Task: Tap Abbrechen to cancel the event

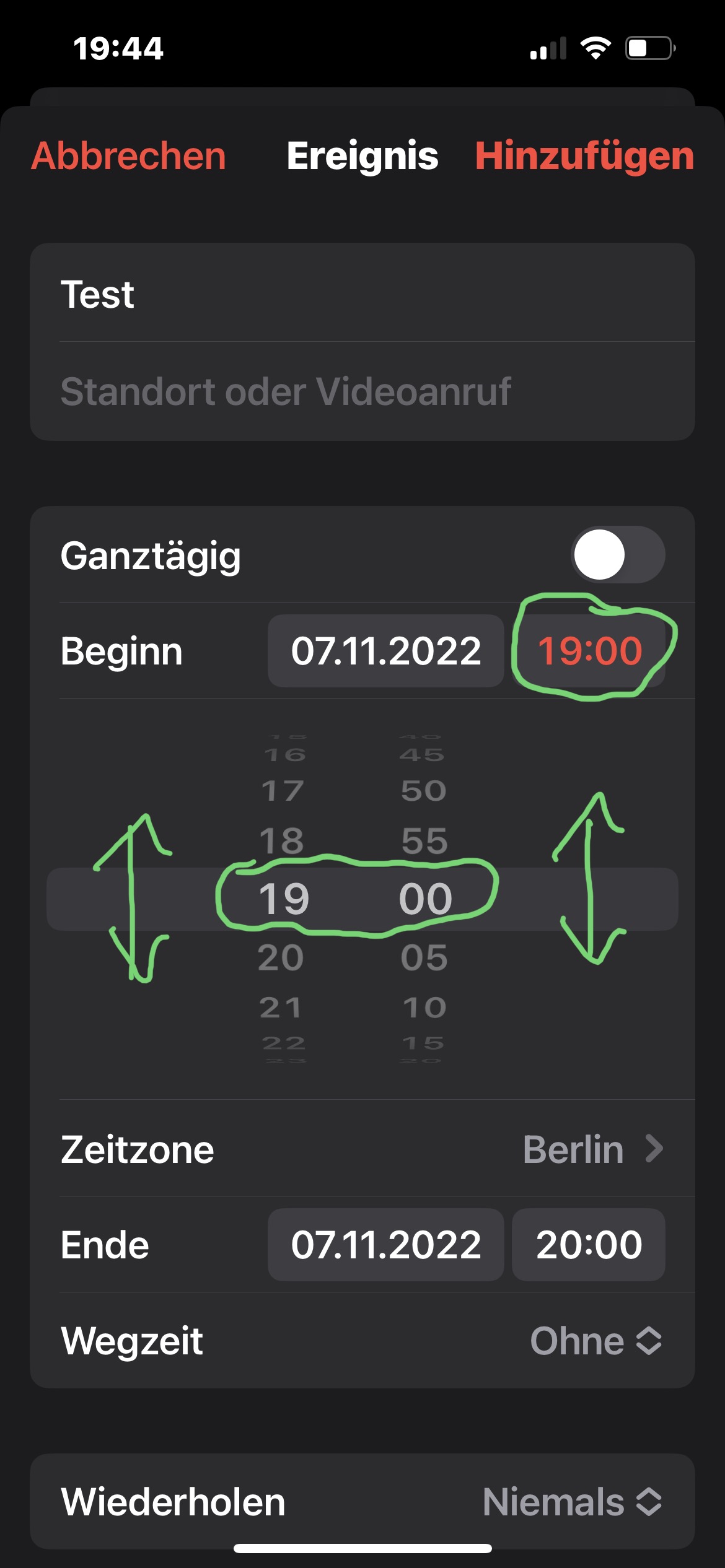Action: (128, 155)
